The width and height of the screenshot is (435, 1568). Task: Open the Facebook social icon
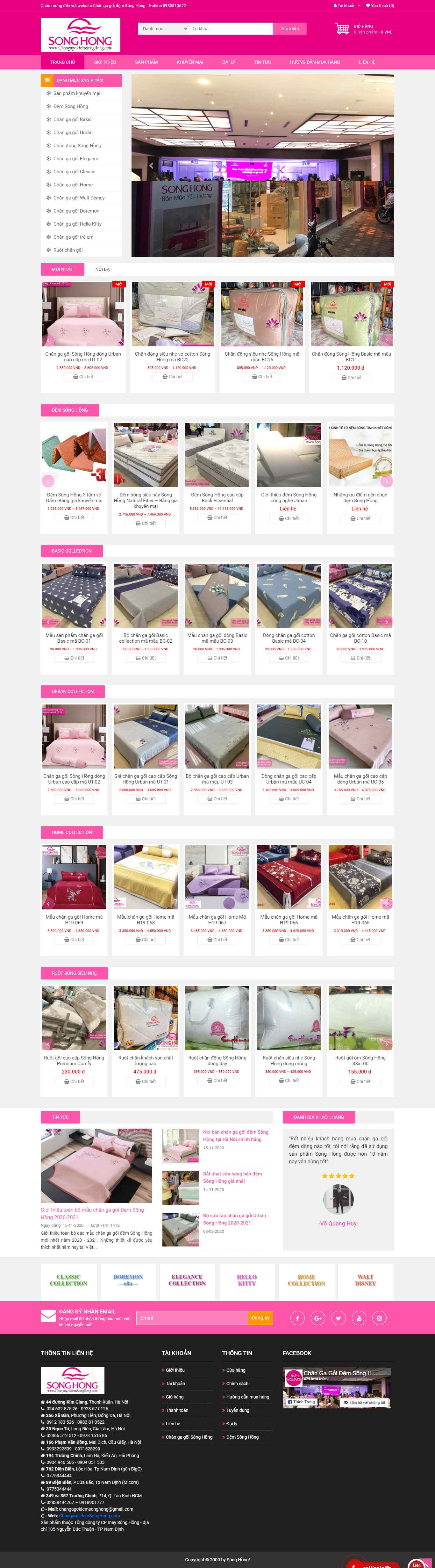tap(297, 1319)
